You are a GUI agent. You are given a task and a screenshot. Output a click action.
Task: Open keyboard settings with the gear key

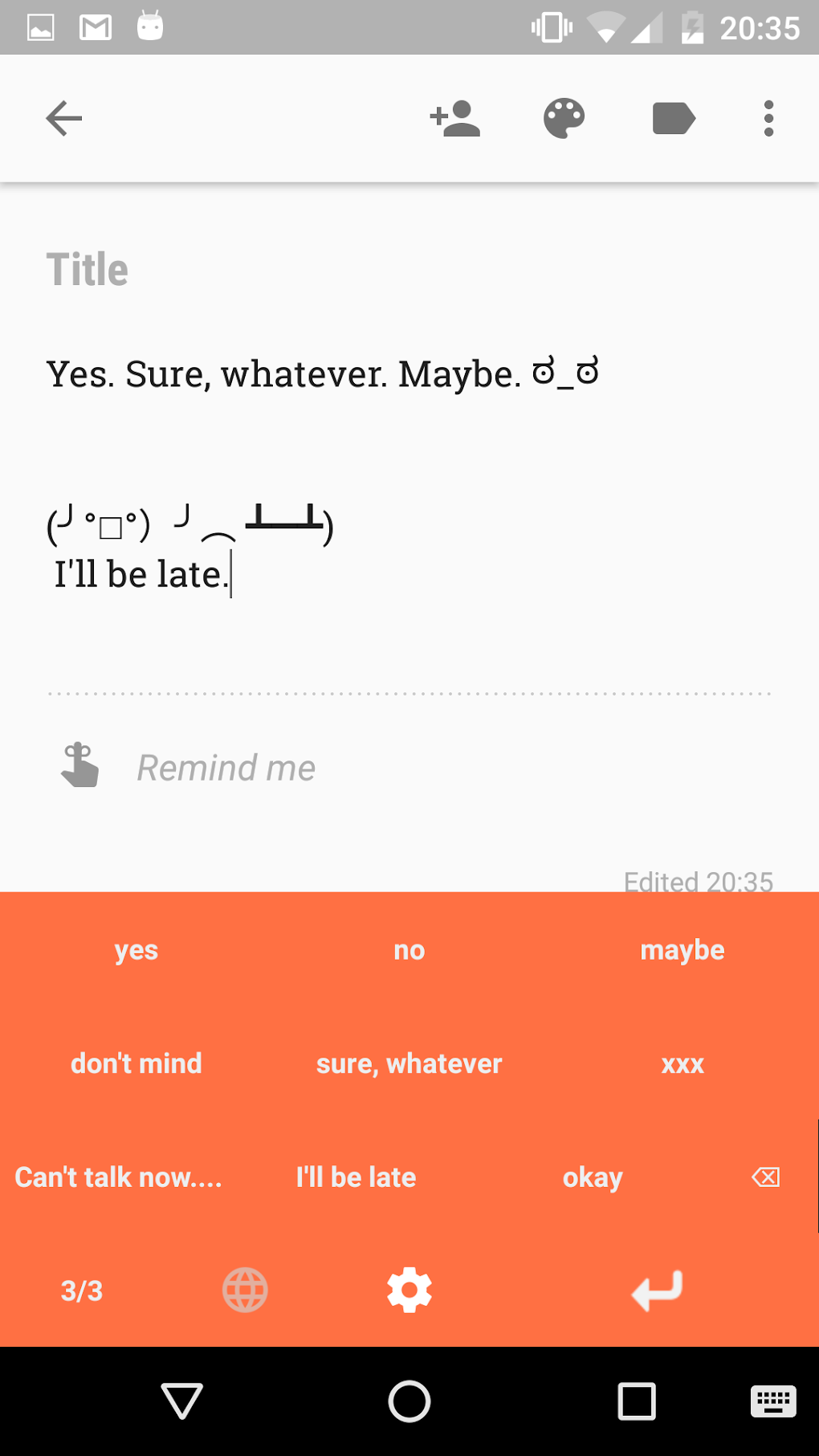[x=409, y=1290]
